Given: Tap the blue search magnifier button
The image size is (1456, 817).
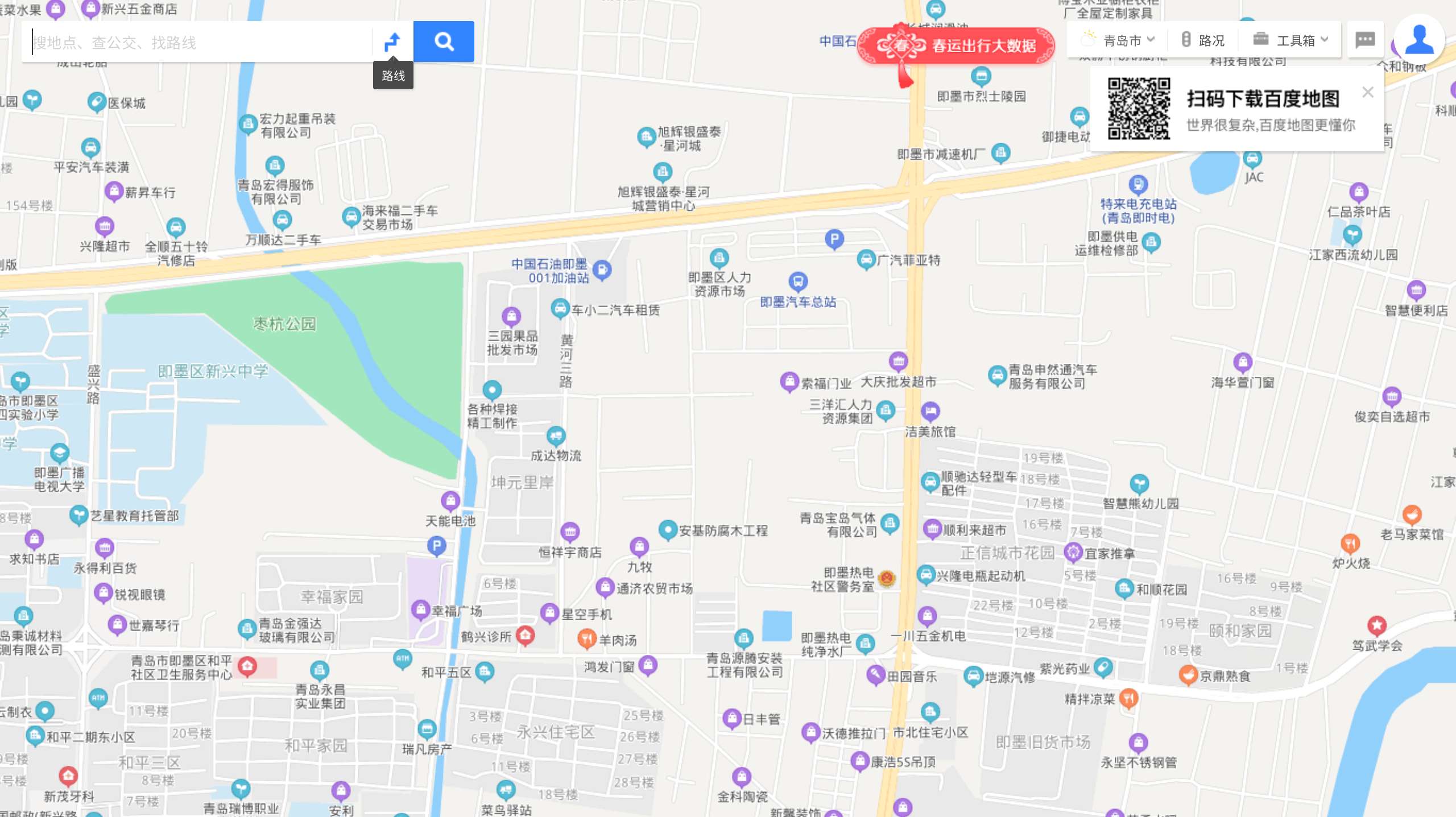Looking at the screenshot, I should click(444, 42).
